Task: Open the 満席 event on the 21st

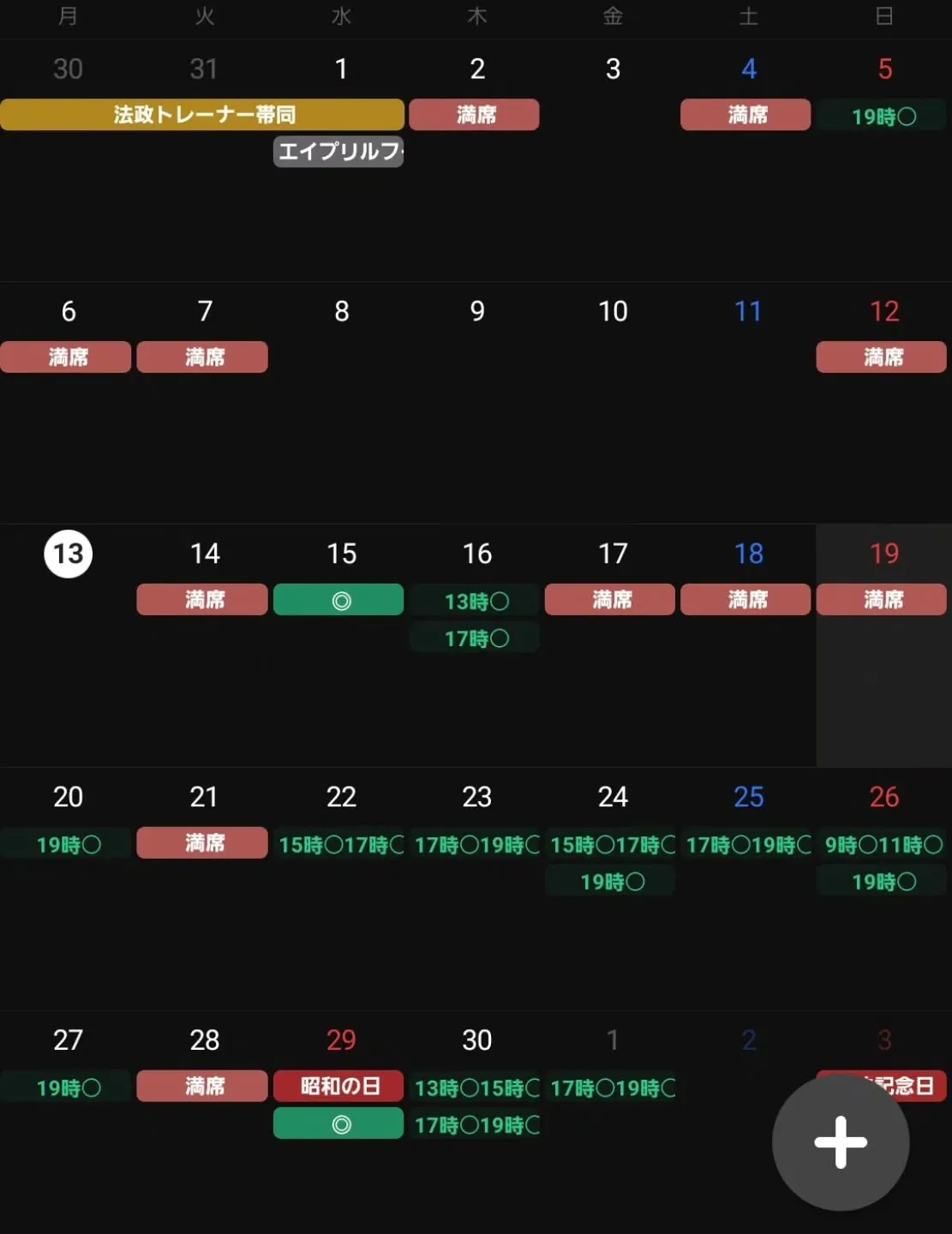Action: click(202, 843)
